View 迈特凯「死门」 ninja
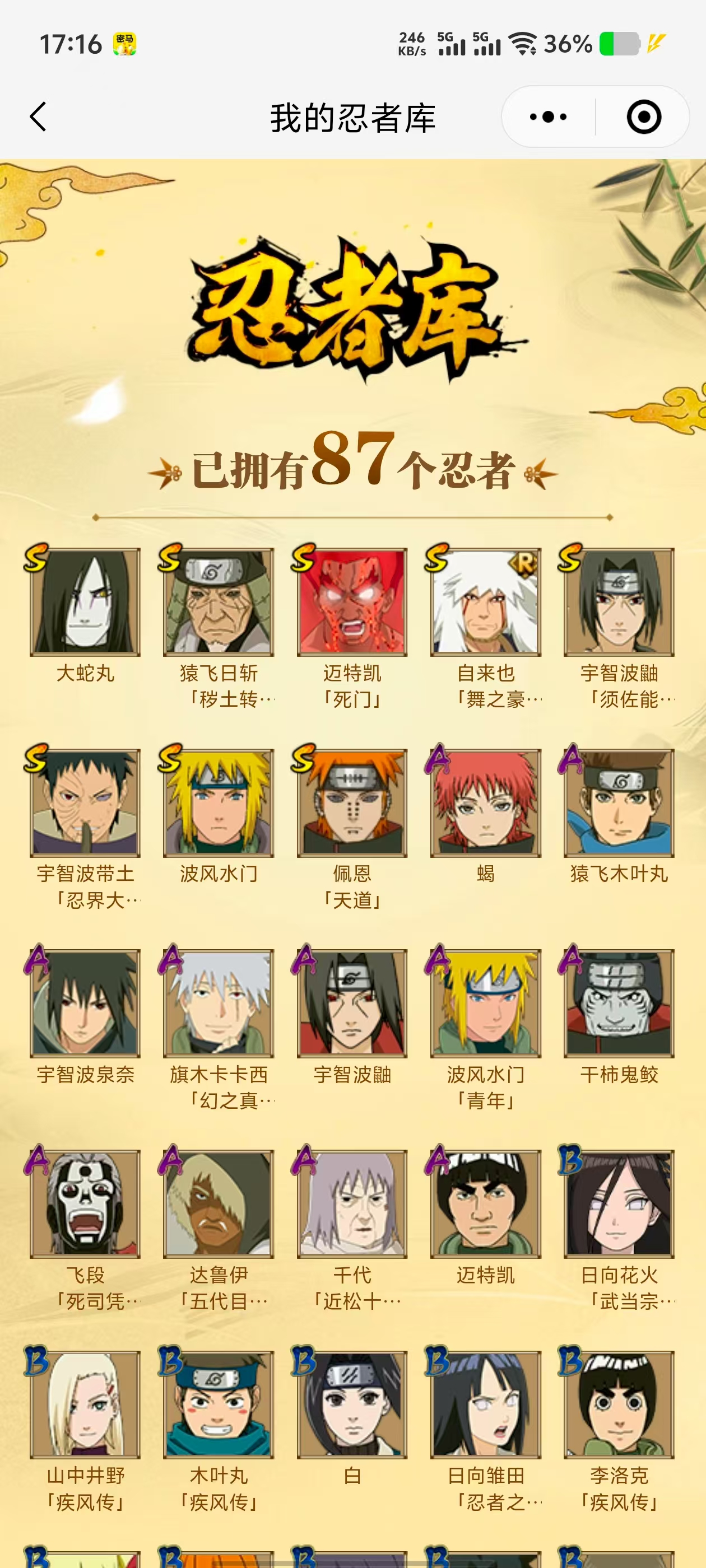The width and height of the screenshot is (706, 1568). tap(352, 602)
